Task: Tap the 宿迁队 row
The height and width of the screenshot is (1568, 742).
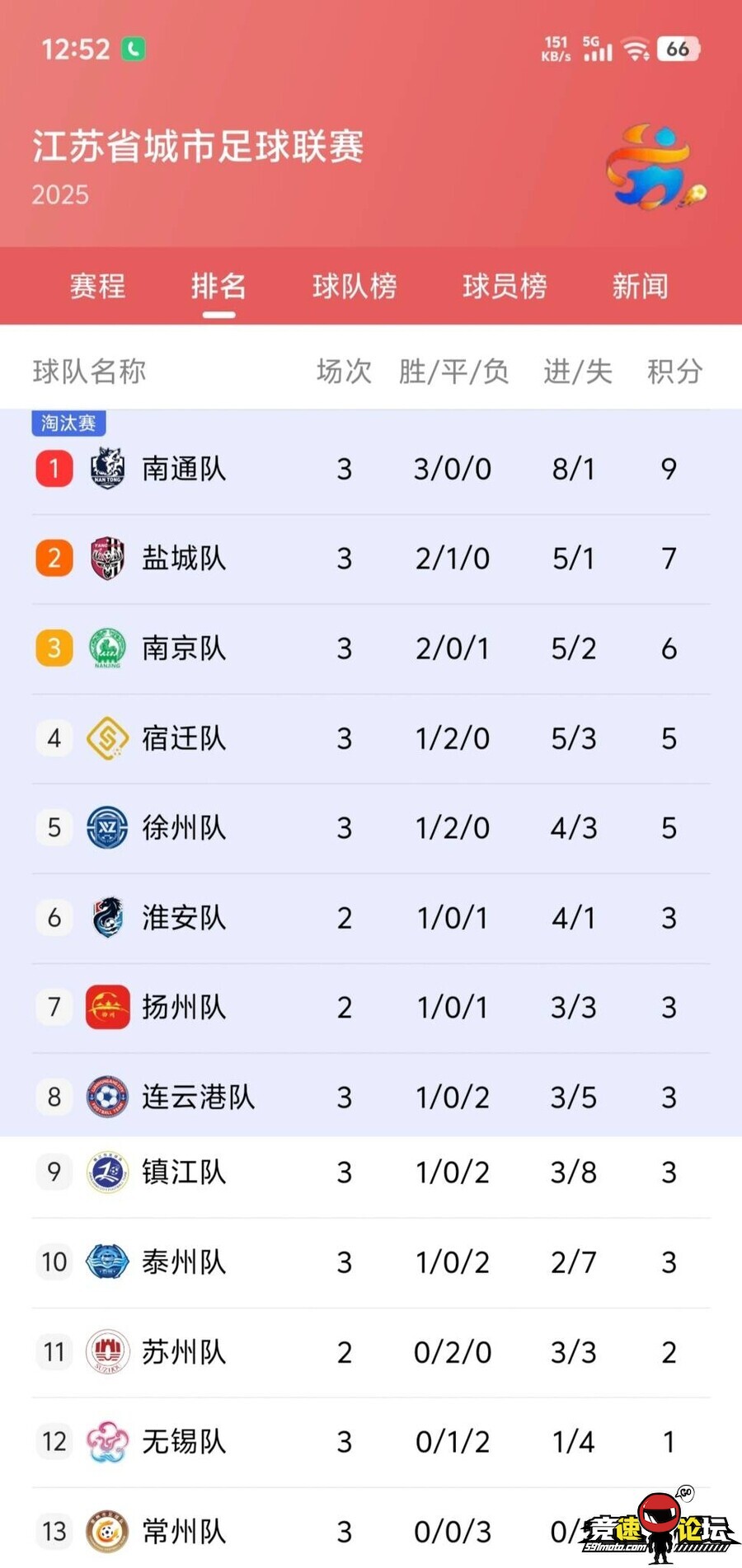Action: pyautogui.click(x=184, y=738)
